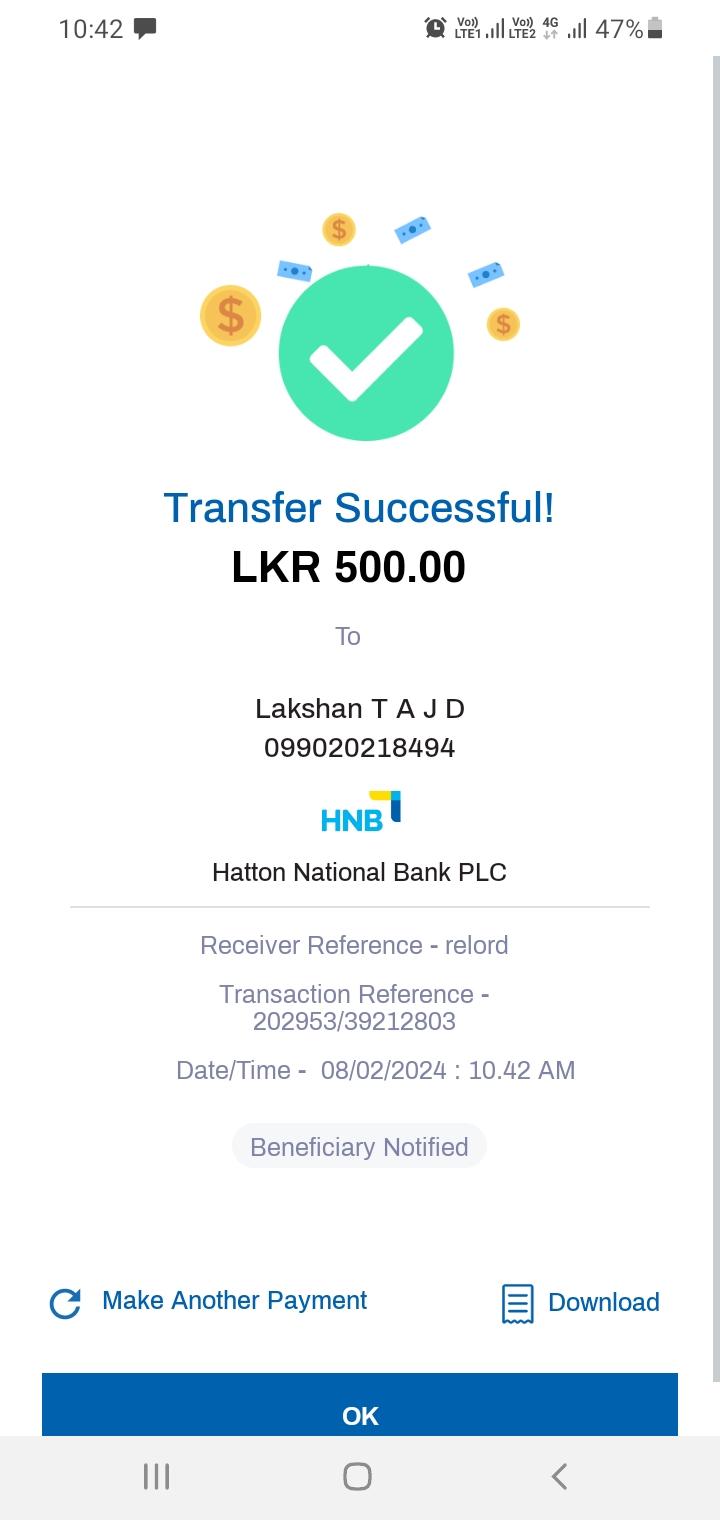The image size is (720, 1520).
Task: Download the transfer receipt
Action: click(x=581, y=1303)
